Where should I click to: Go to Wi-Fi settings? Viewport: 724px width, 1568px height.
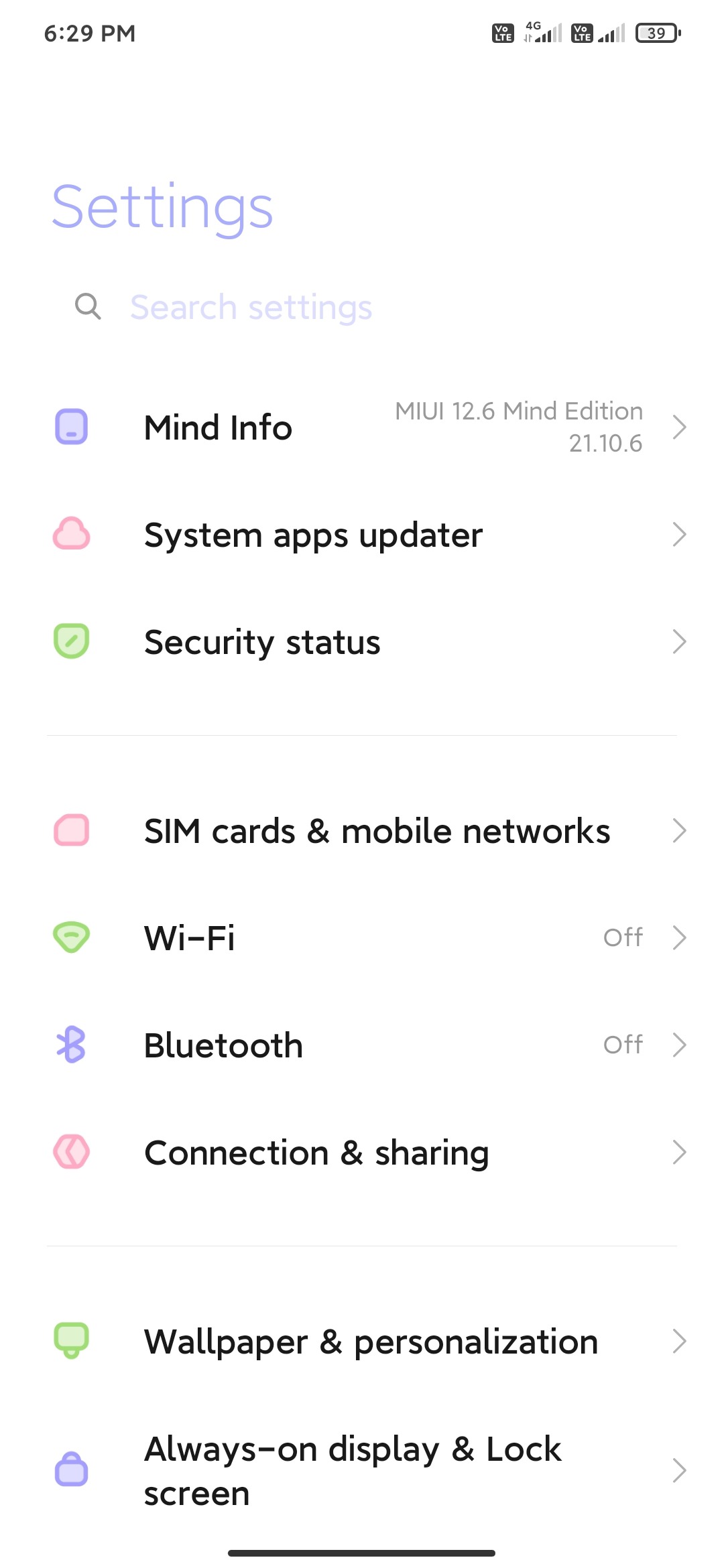point(362,937)
